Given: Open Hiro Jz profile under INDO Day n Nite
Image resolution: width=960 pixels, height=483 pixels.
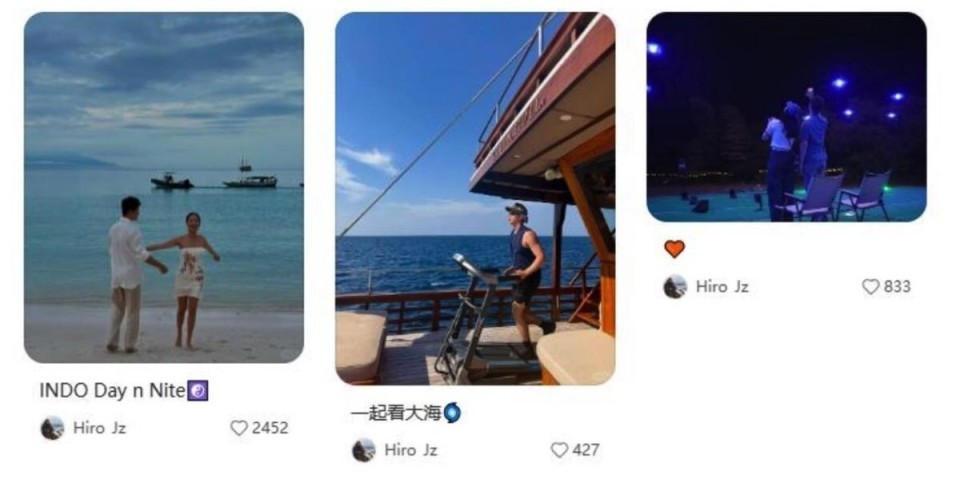Looking at the screenshot, I should (x=84, y=428).
